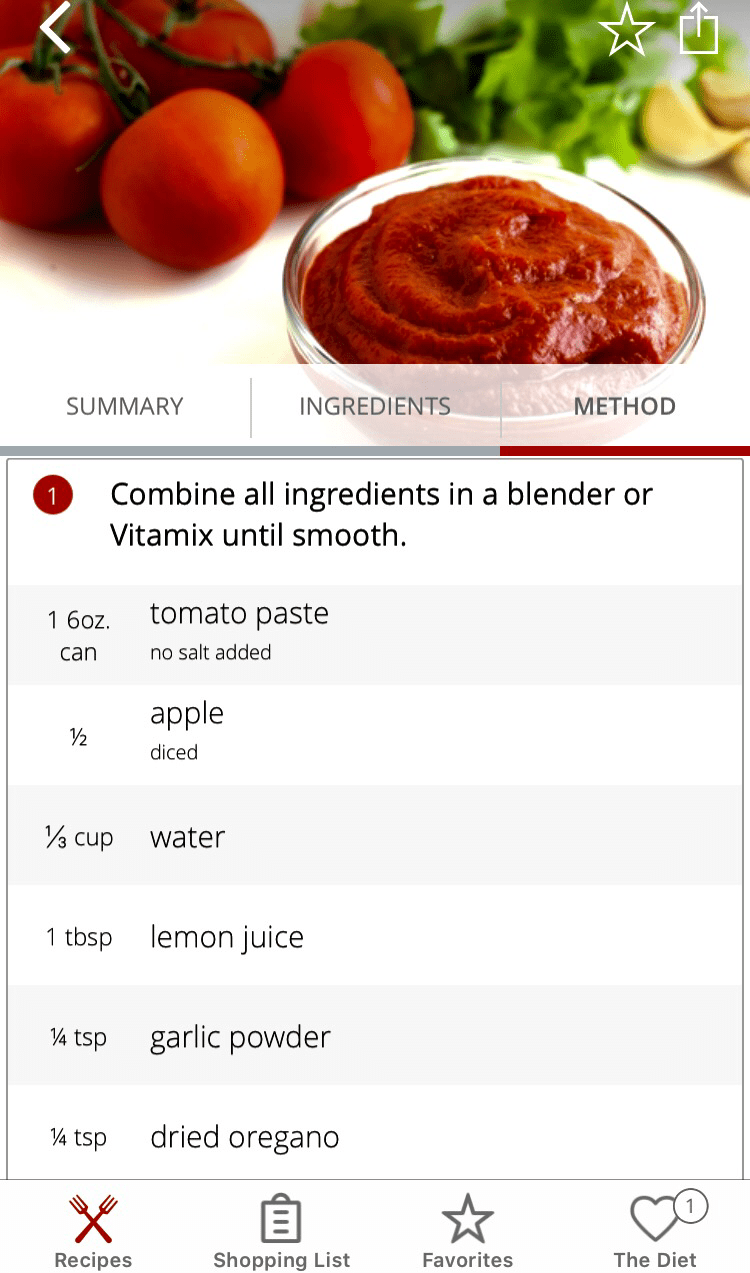This screenshot has height=1273, width=750.
Task: Share this recipe
Action: pyautogui.click(x=699, y=29)
